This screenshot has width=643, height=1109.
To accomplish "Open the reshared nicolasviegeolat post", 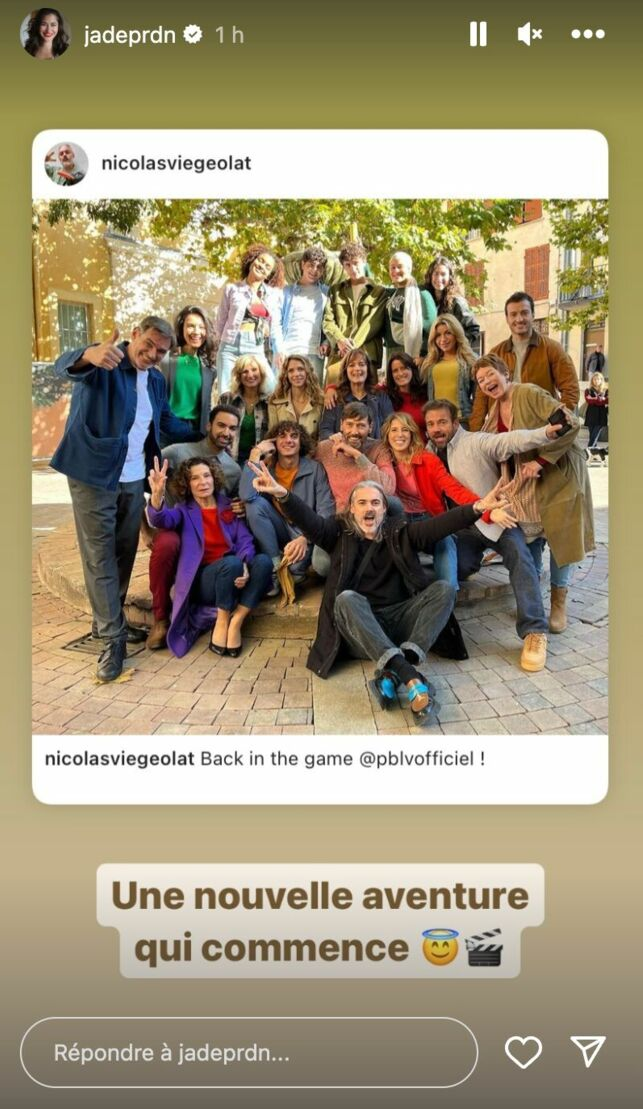I will click(x=320, y=466).
